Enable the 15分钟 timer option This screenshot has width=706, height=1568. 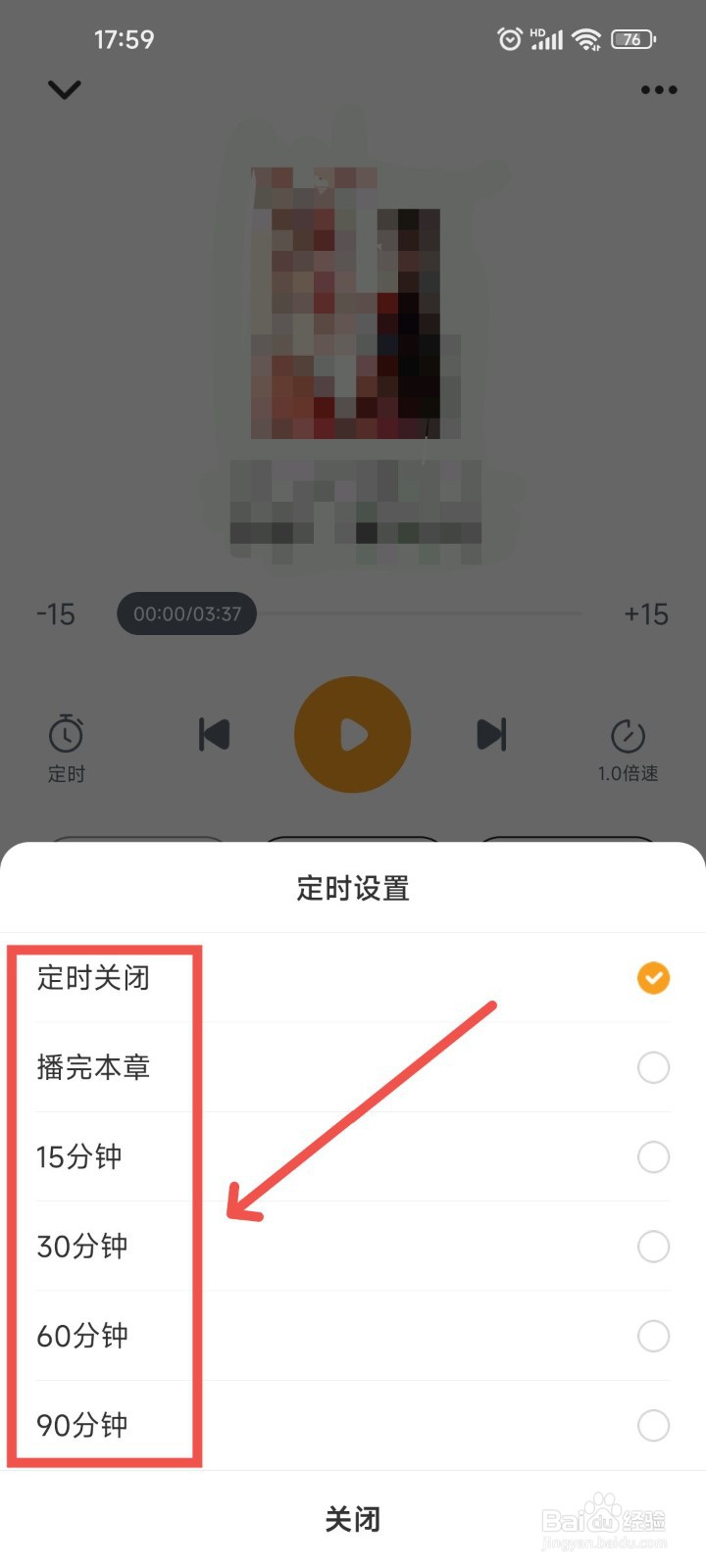click(80, 1157)
